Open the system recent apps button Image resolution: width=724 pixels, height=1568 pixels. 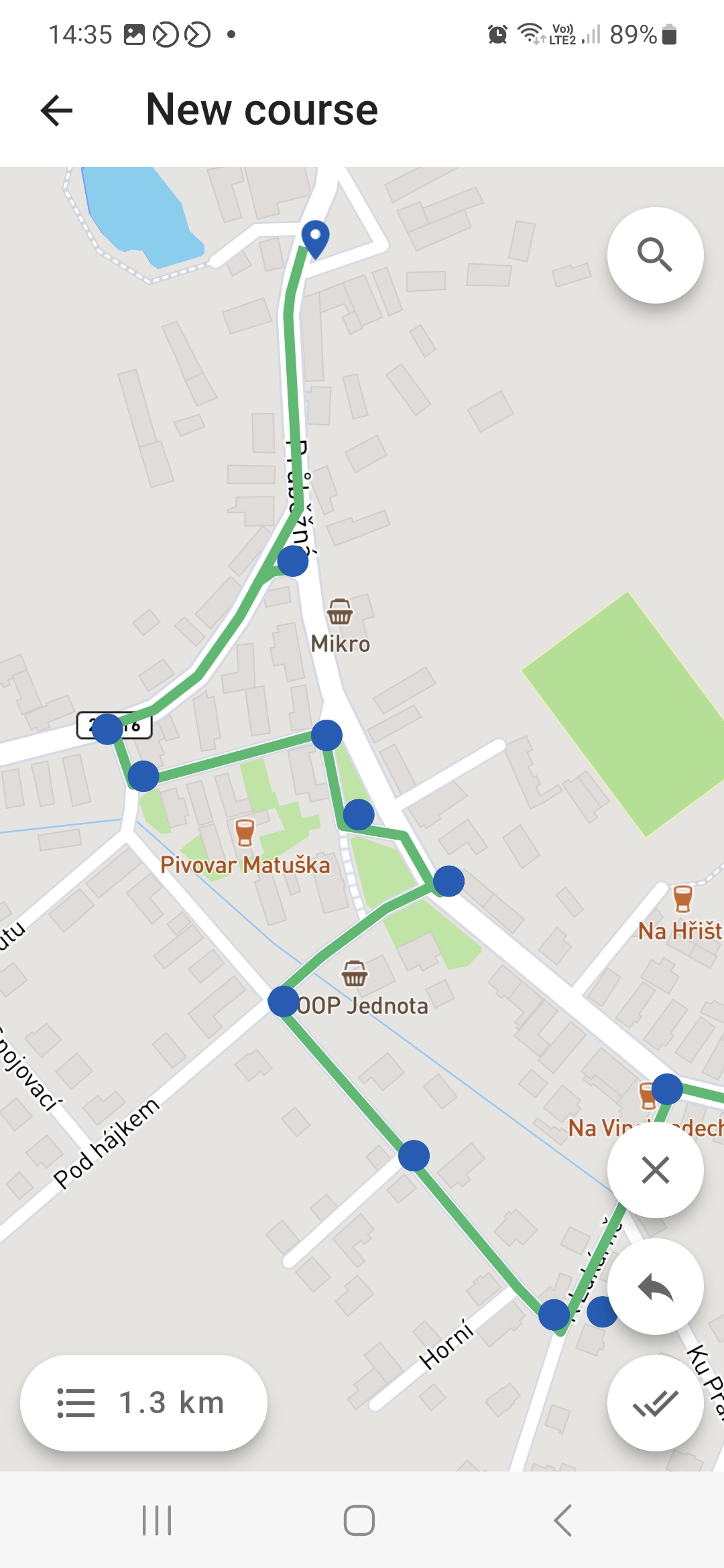click(158, 1520)
